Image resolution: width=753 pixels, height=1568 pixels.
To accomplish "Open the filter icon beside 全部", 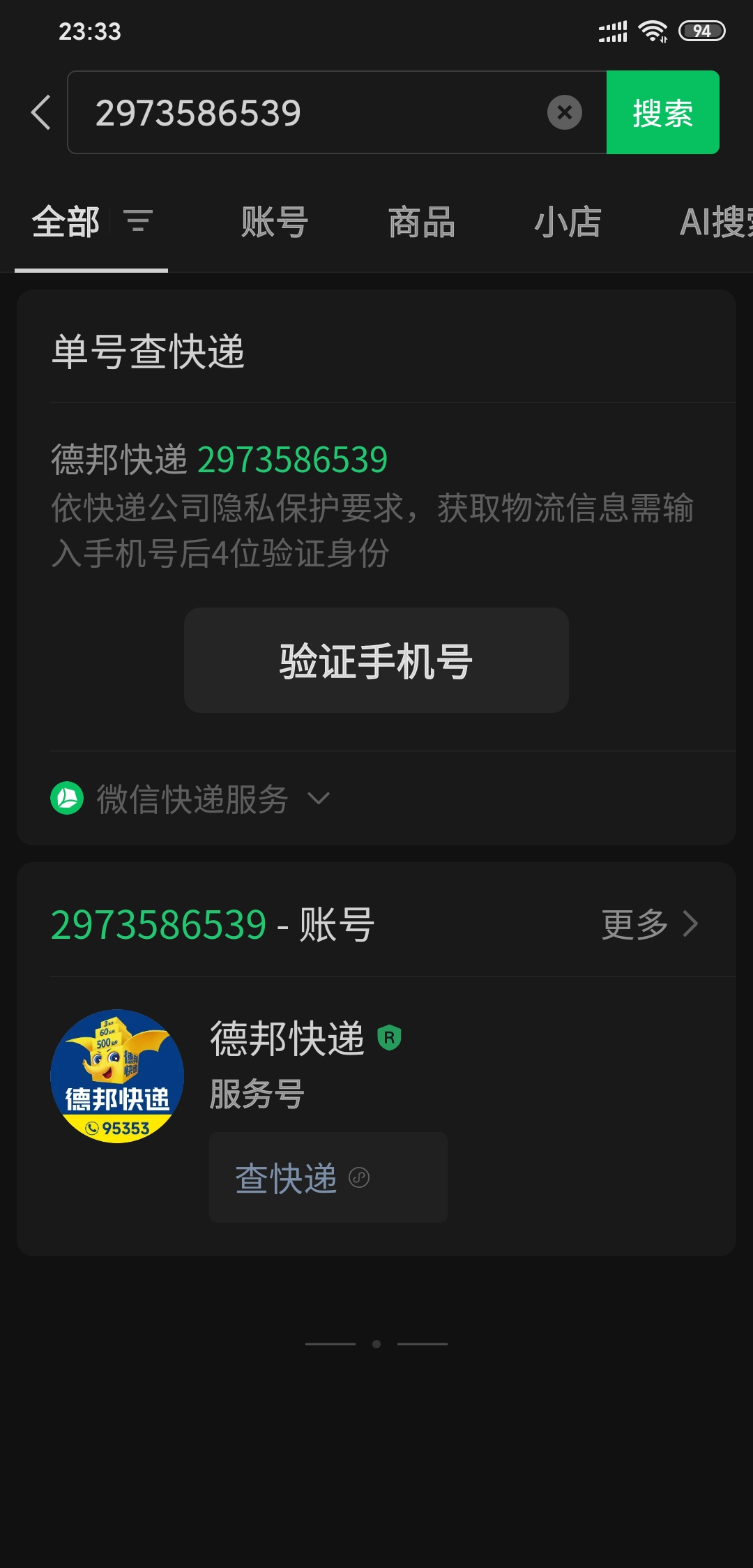I will tap(138, 222).
